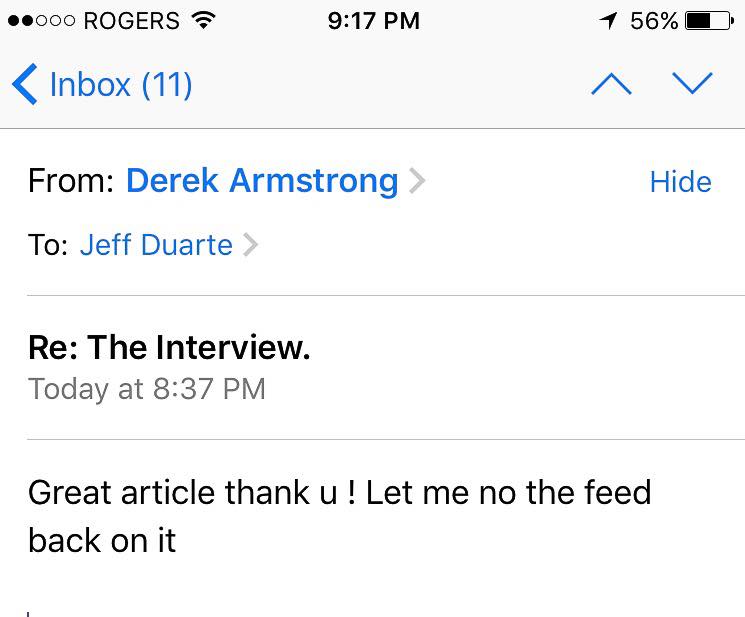Jump to next message with down arrow
The height and width of the screenshot is (617, 745).
(692, 85)
